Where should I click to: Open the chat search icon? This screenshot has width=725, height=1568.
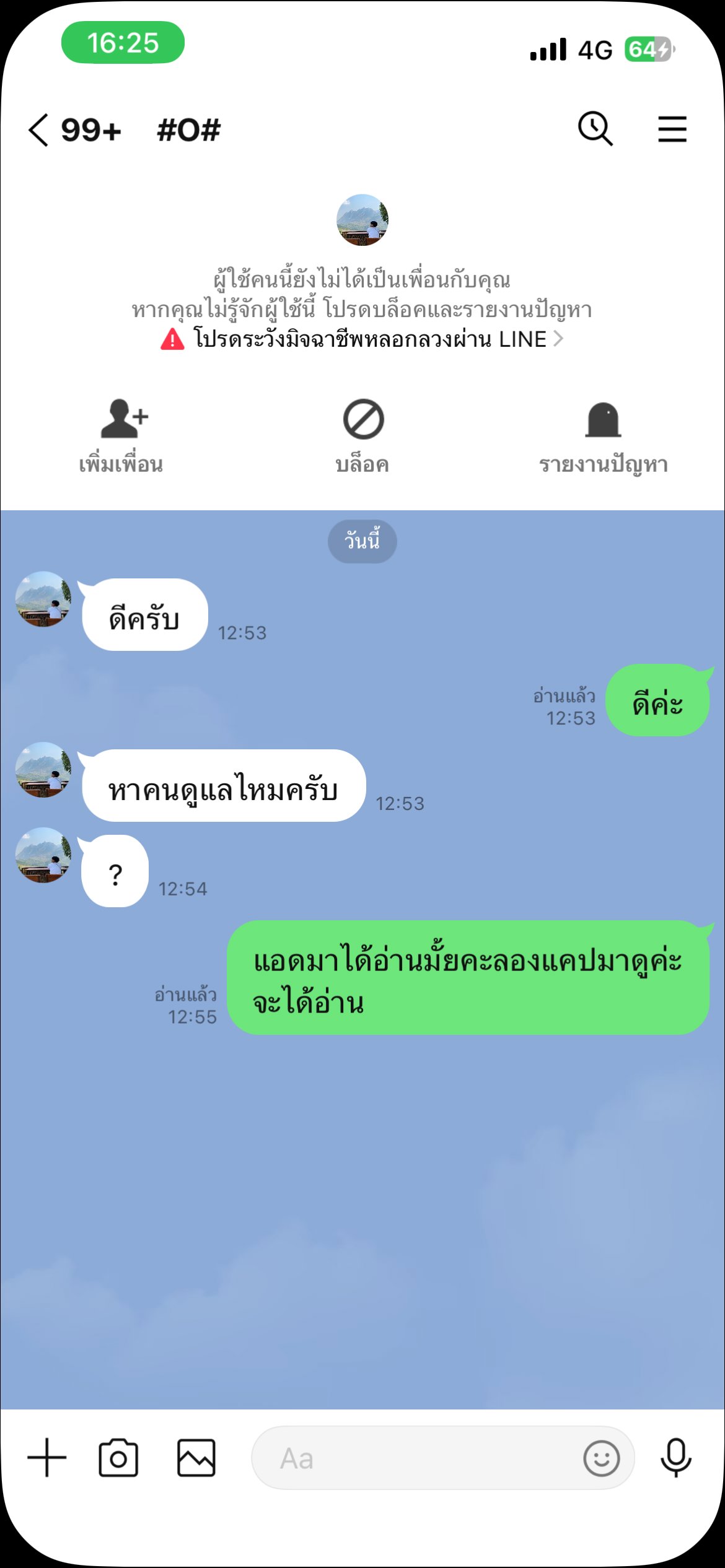tap(596, 129)
